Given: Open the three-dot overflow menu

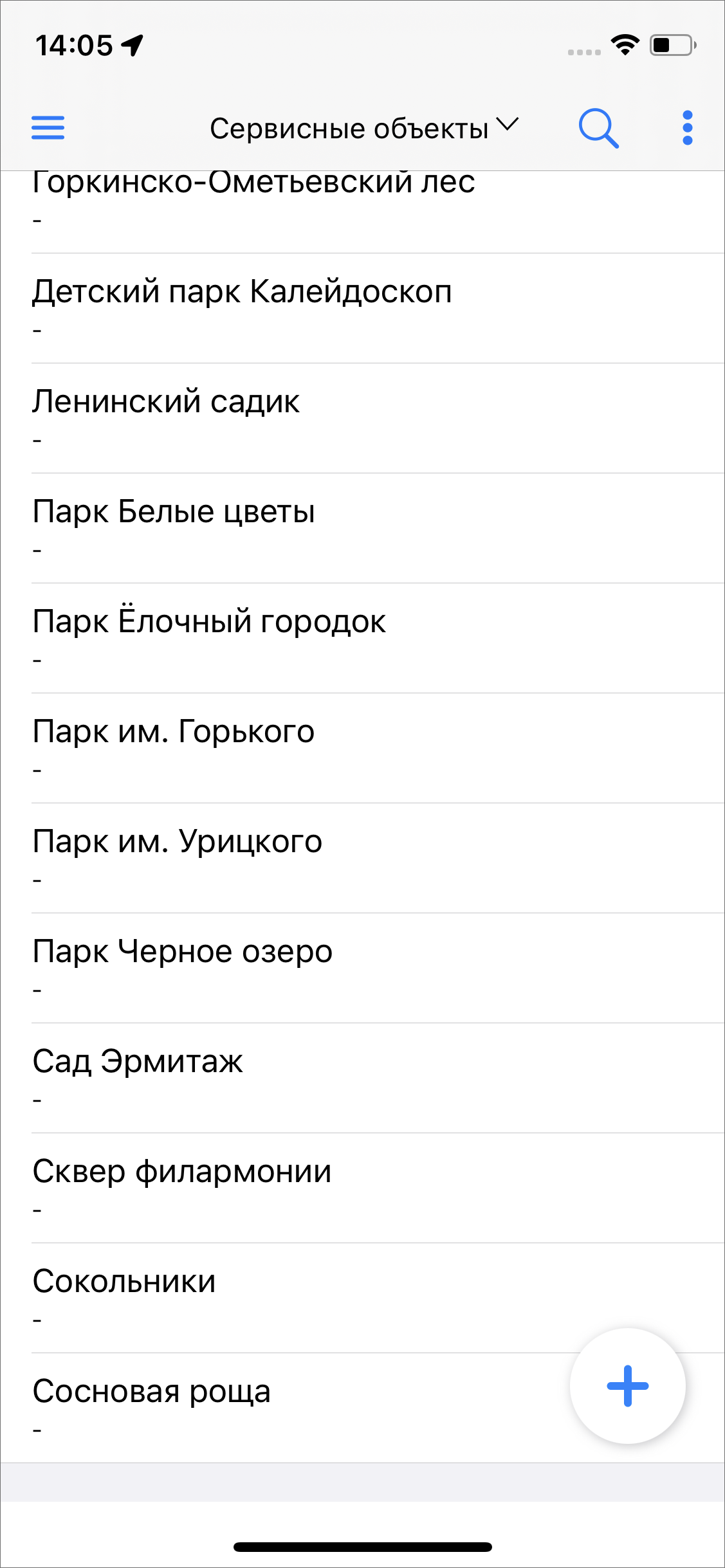Looking at the screenshot, I should click(687, 128).
